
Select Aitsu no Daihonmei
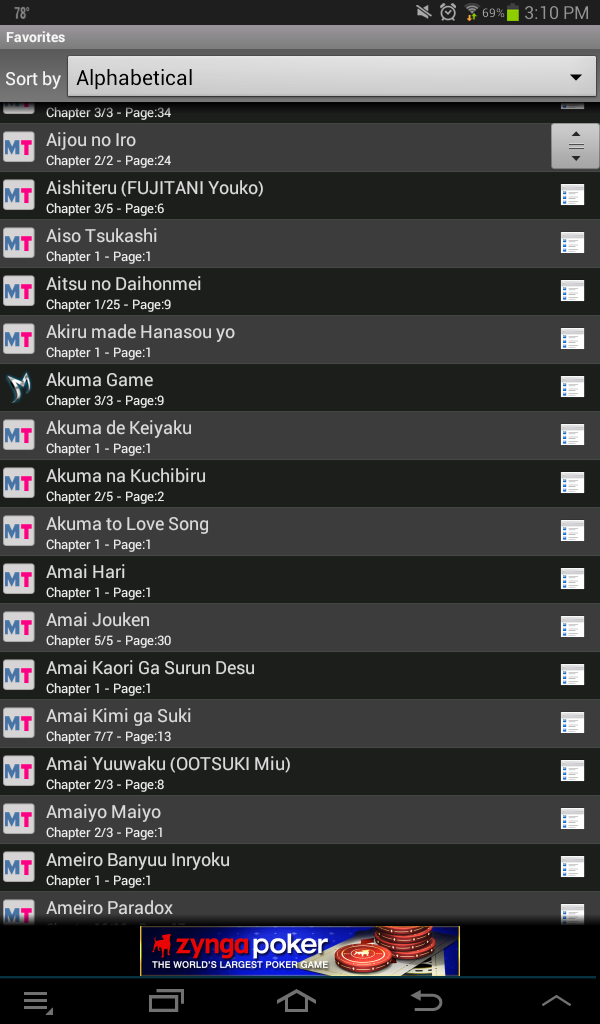[x=250, y=292]
